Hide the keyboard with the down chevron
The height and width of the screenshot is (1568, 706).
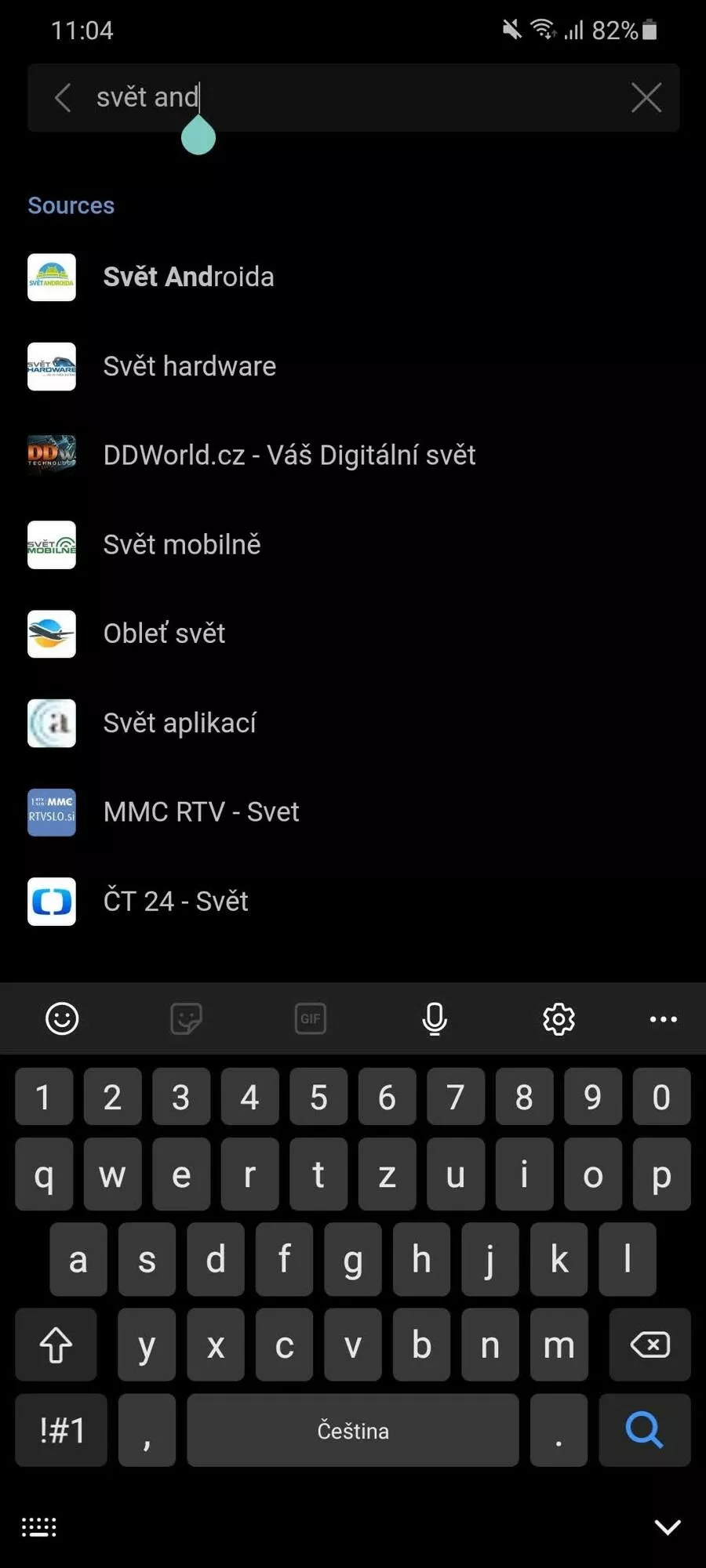click(668, 1526)
